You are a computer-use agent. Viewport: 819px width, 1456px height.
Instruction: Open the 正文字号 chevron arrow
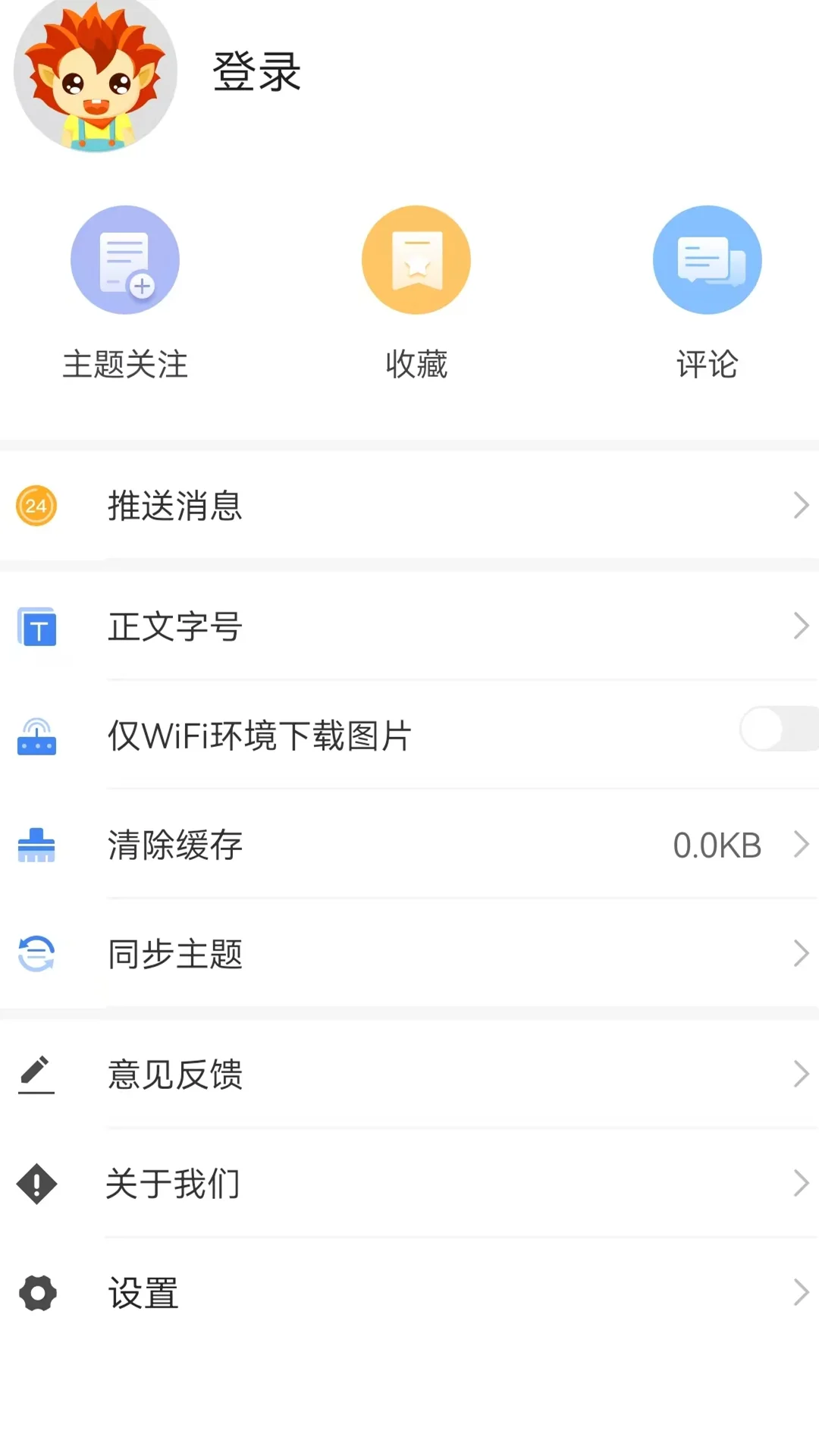[x=802, y=626]
